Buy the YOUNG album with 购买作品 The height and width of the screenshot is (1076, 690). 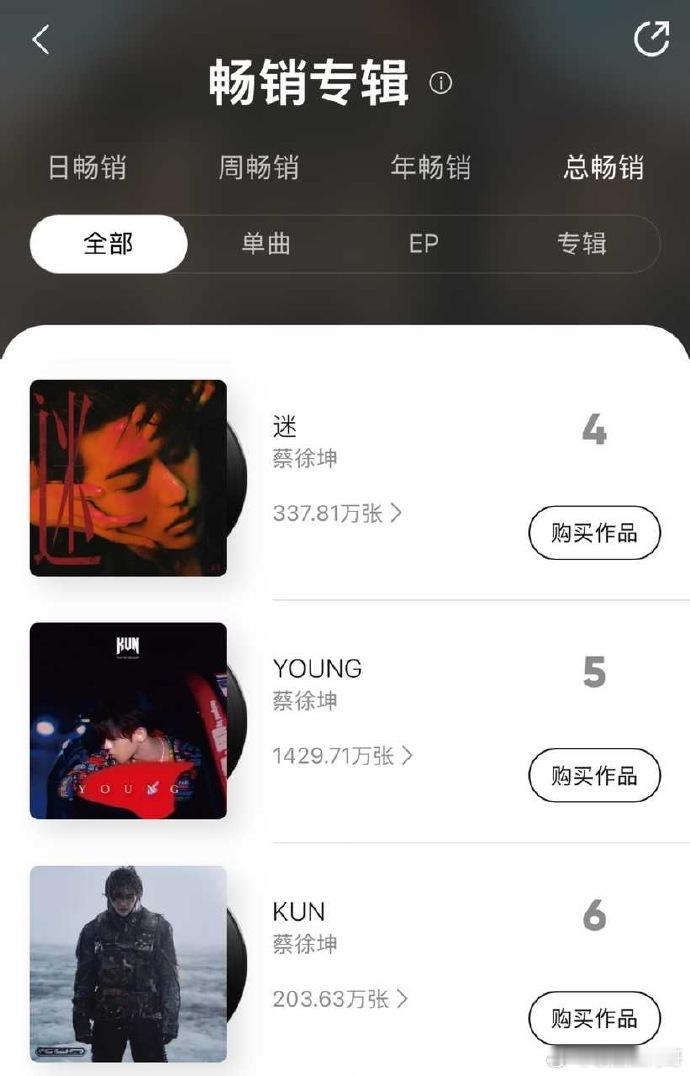tap(594, 775)
